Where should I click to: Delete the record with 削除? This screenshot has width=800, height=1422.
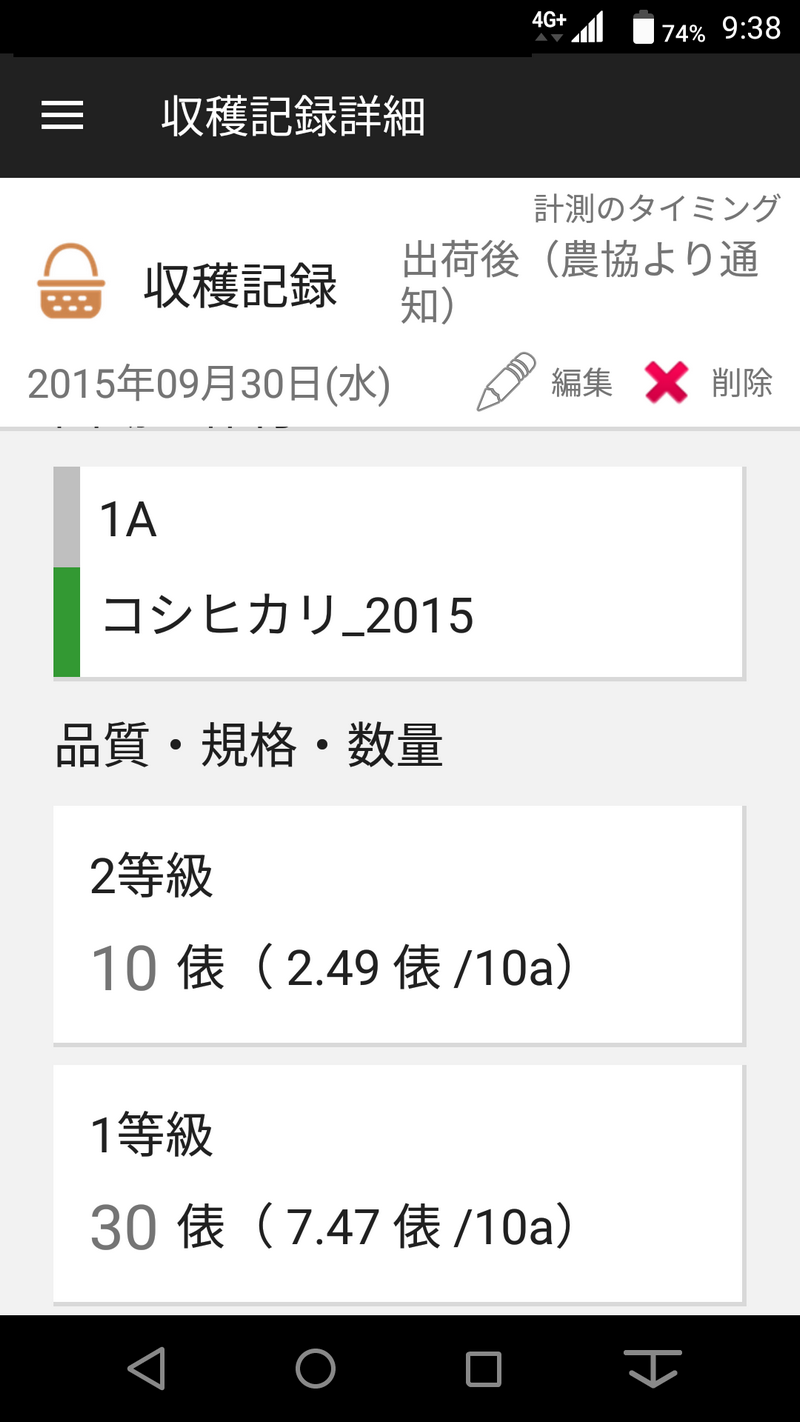709,382
